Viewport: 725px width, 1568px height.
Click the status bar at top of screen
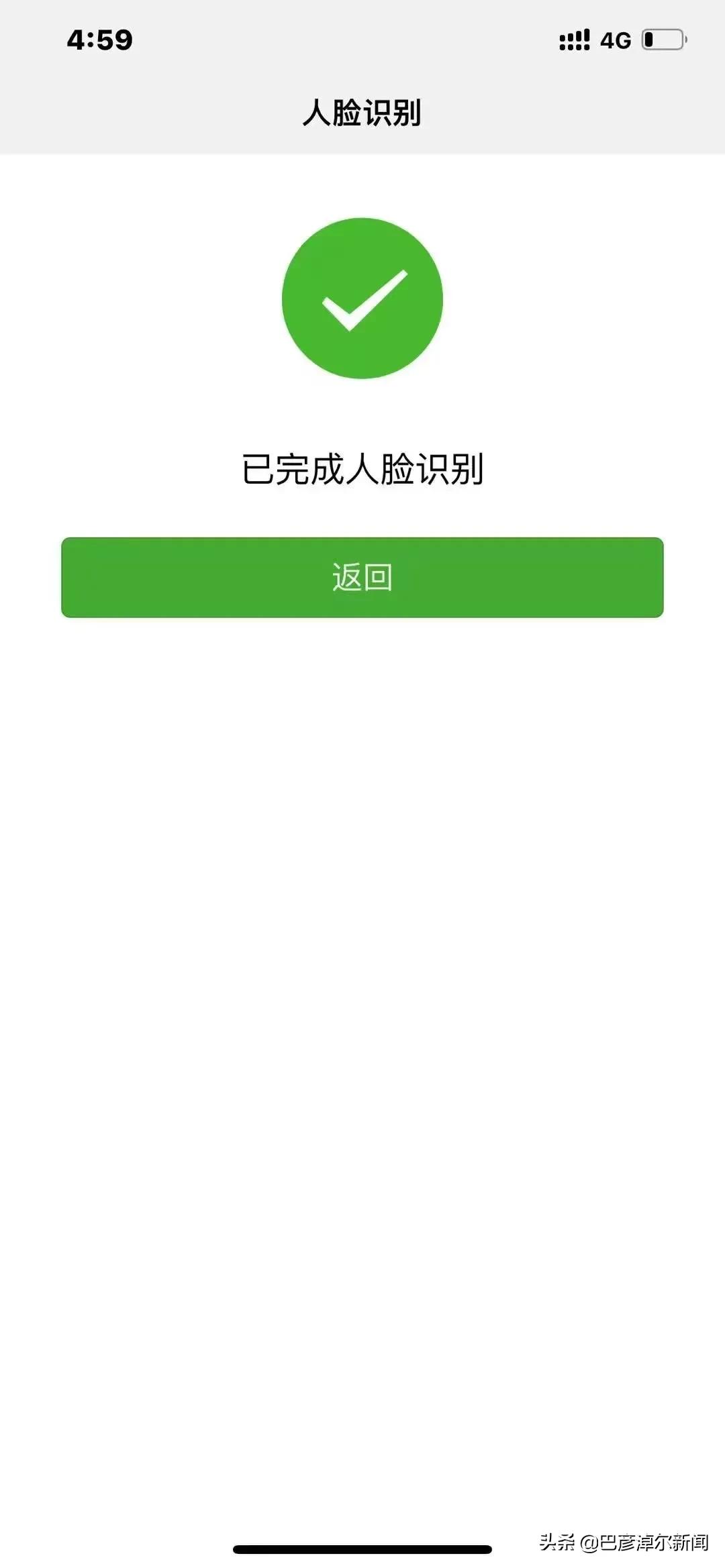[x=362, y=40]
